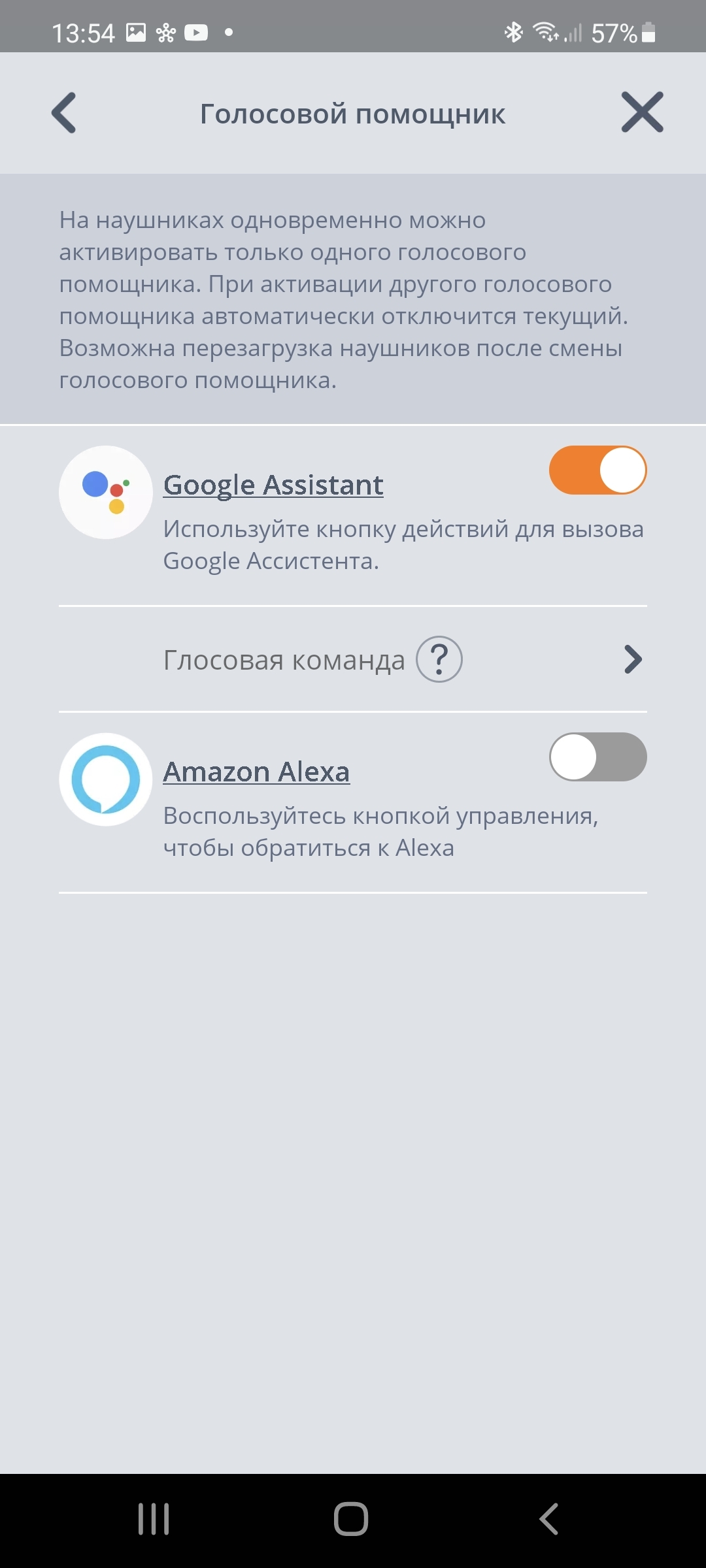Open recent apps from navigation bar
This screenshot has width=706, height=1568.
[154, 1519]
